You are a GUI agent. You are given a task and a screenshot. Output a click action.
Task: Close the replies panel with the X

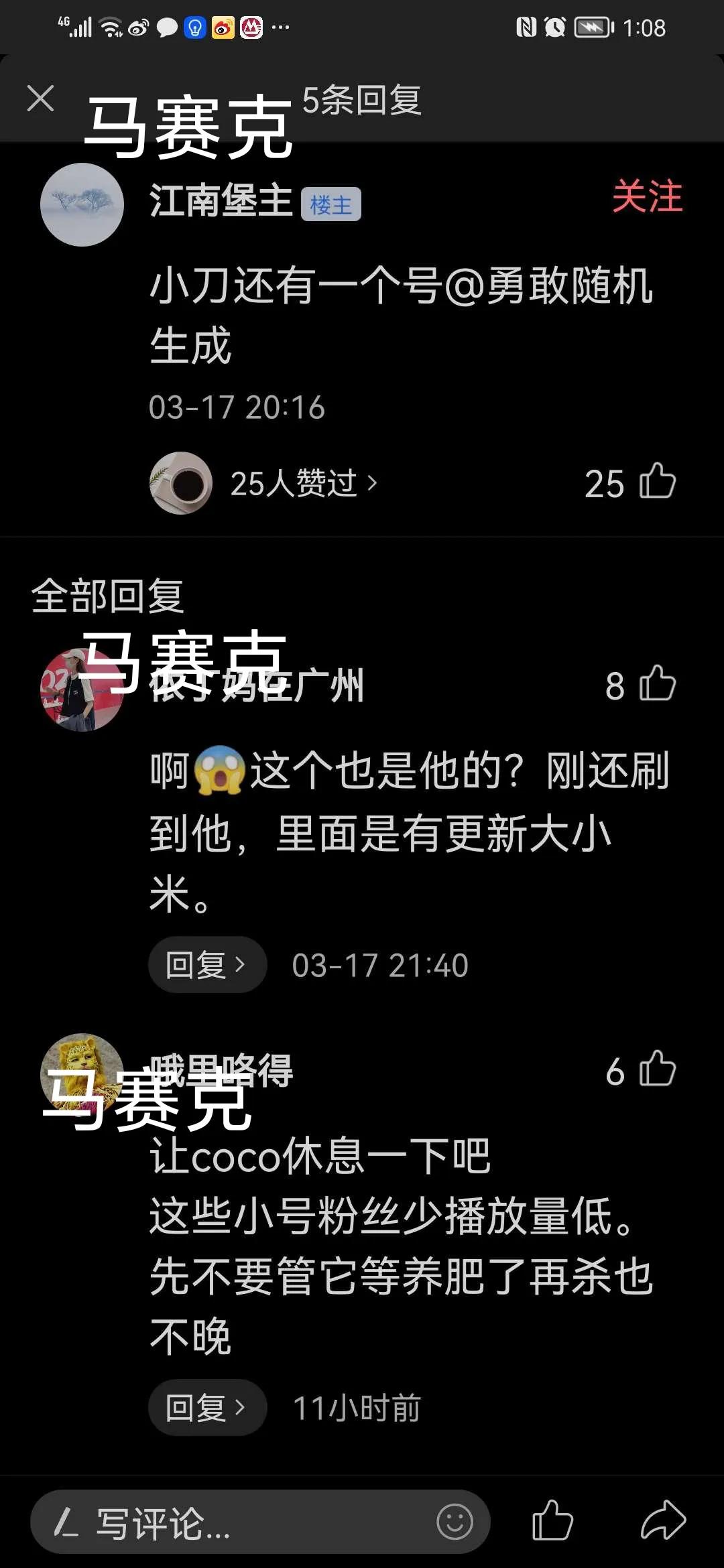click(x=42, y=99)
